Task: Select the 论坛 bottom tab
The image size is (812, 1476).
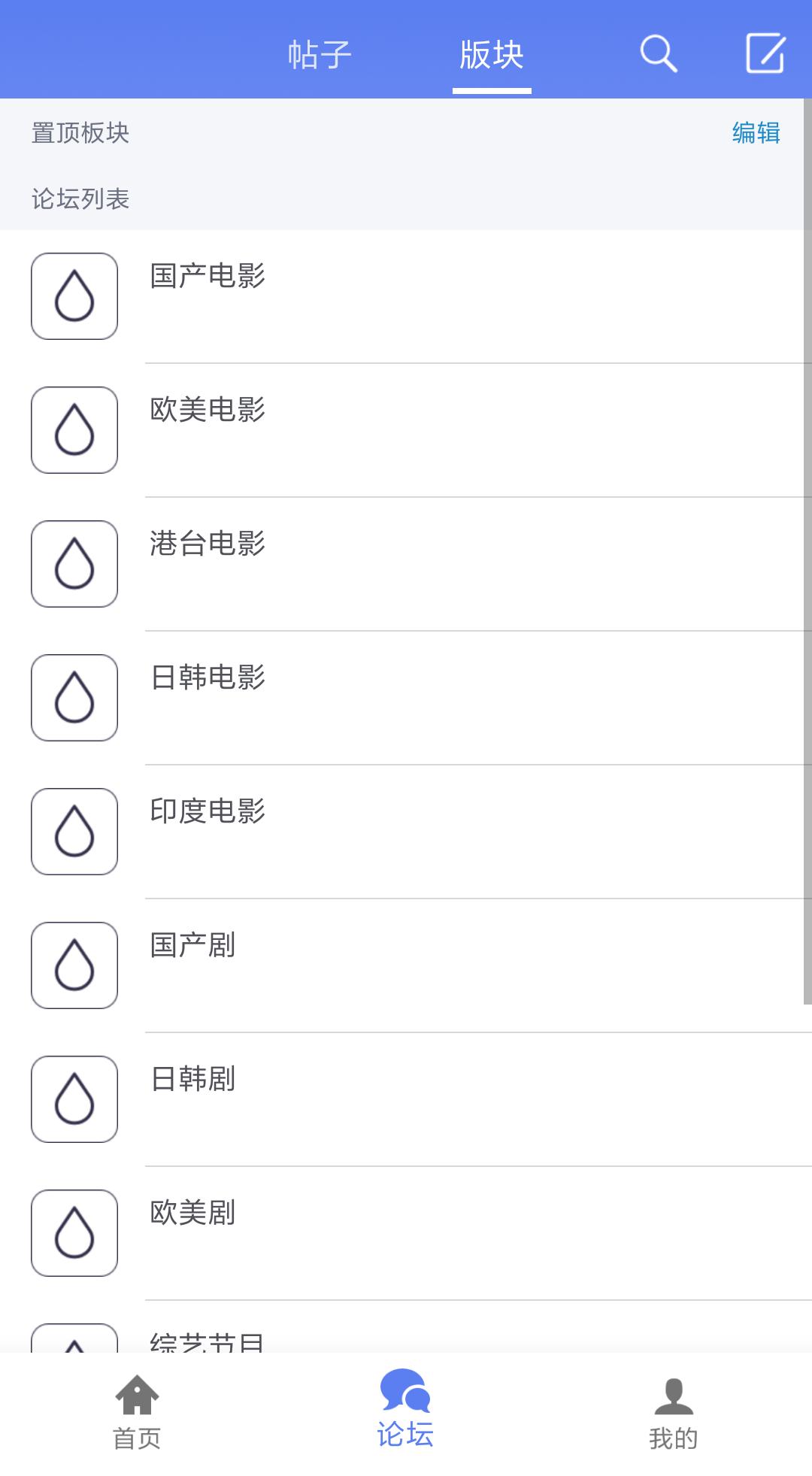Action: coord(405,1409)
